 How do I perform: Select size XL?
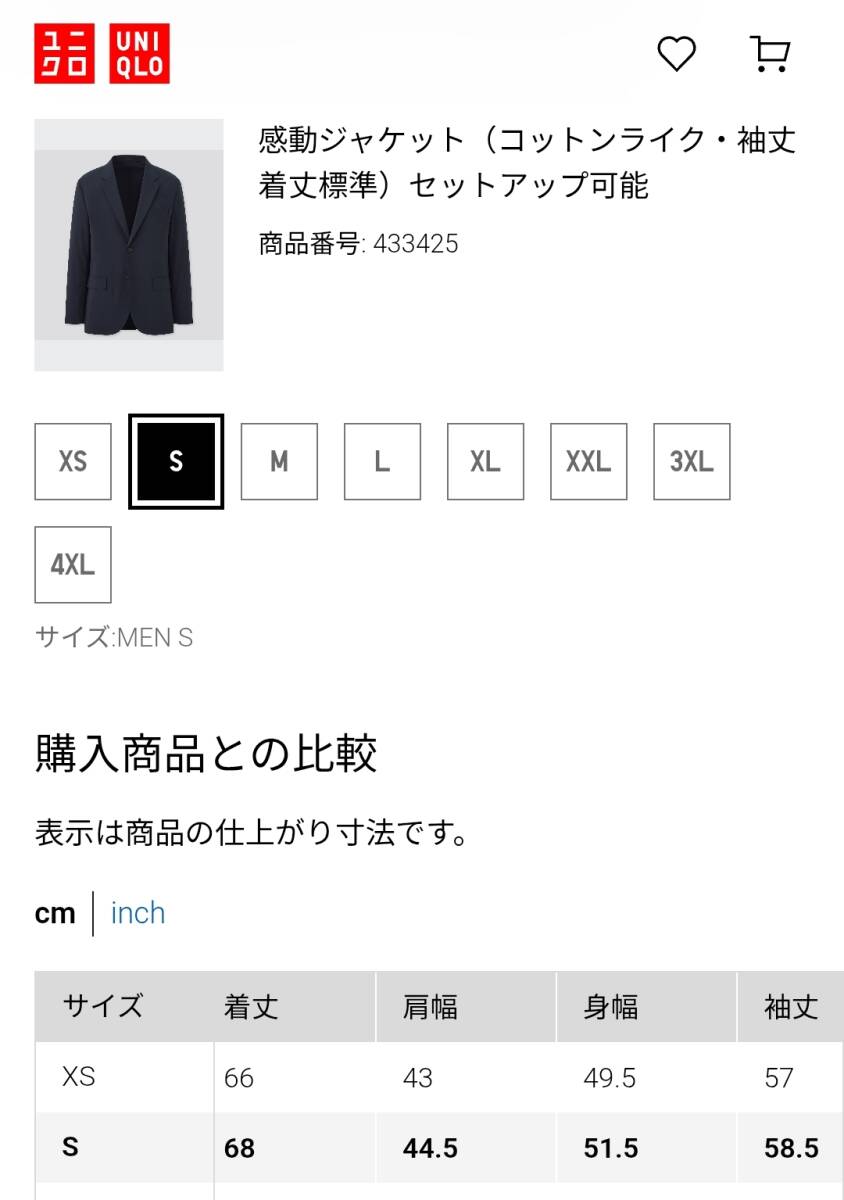click(485, 462)
